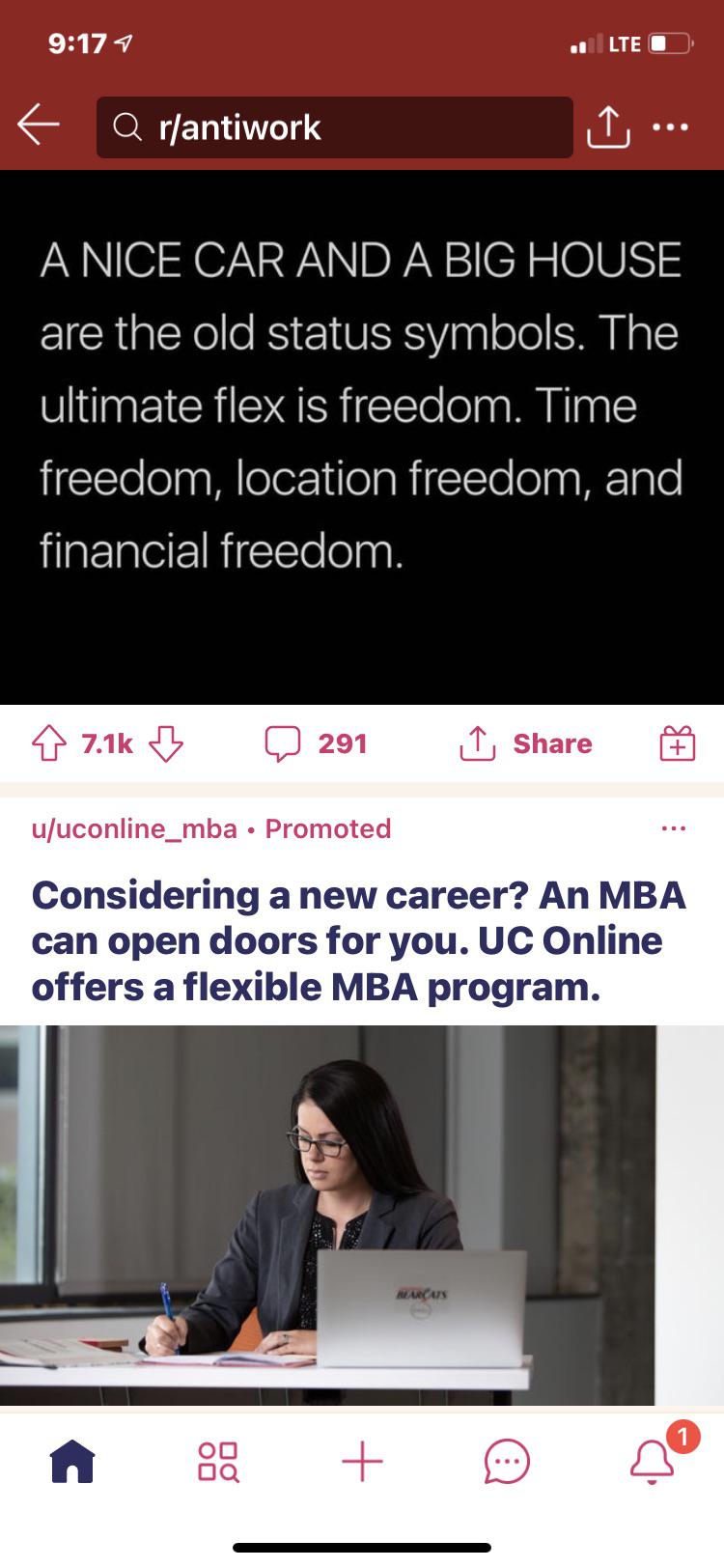Open the community browse tab

(217, 1462)
